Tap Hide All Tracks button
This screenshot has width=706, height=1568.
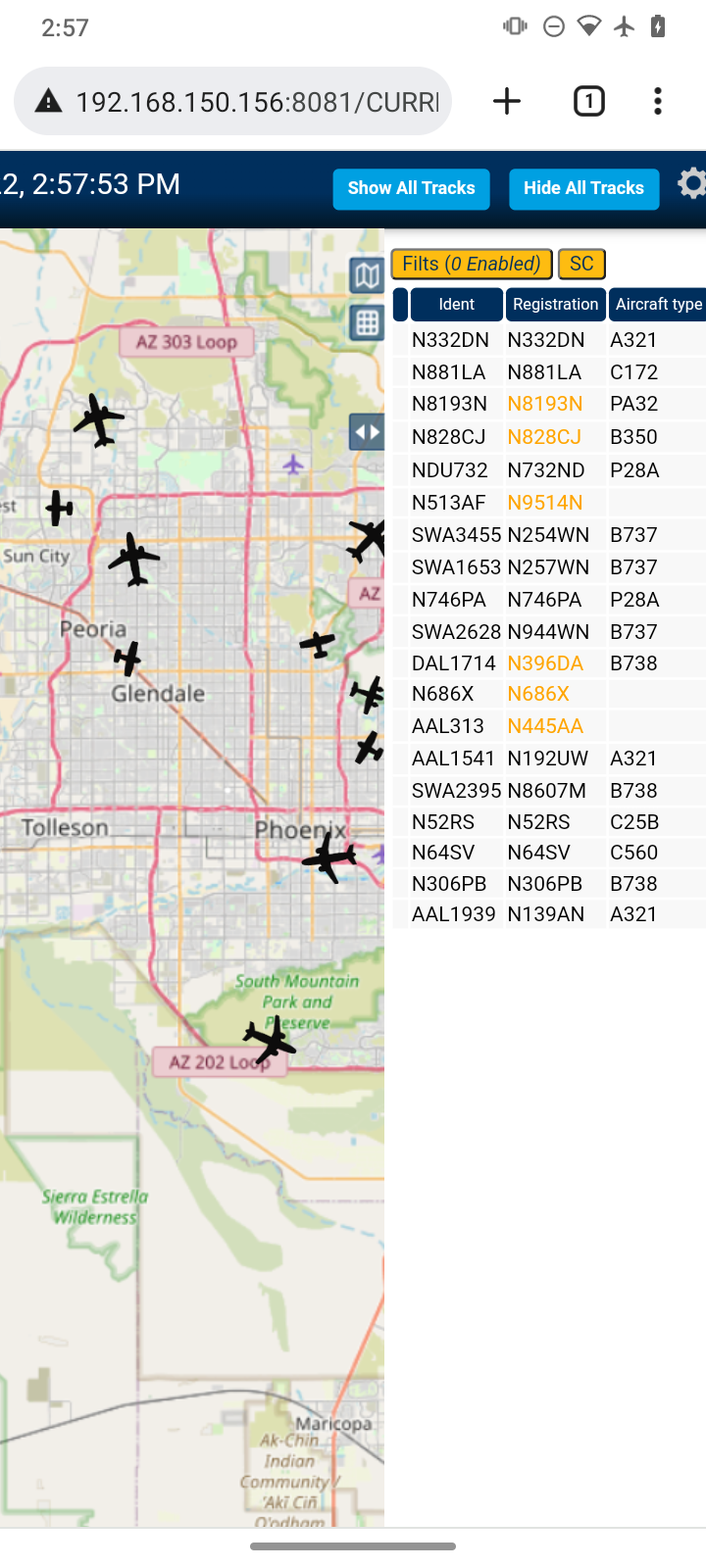click(x=584, y=188)
